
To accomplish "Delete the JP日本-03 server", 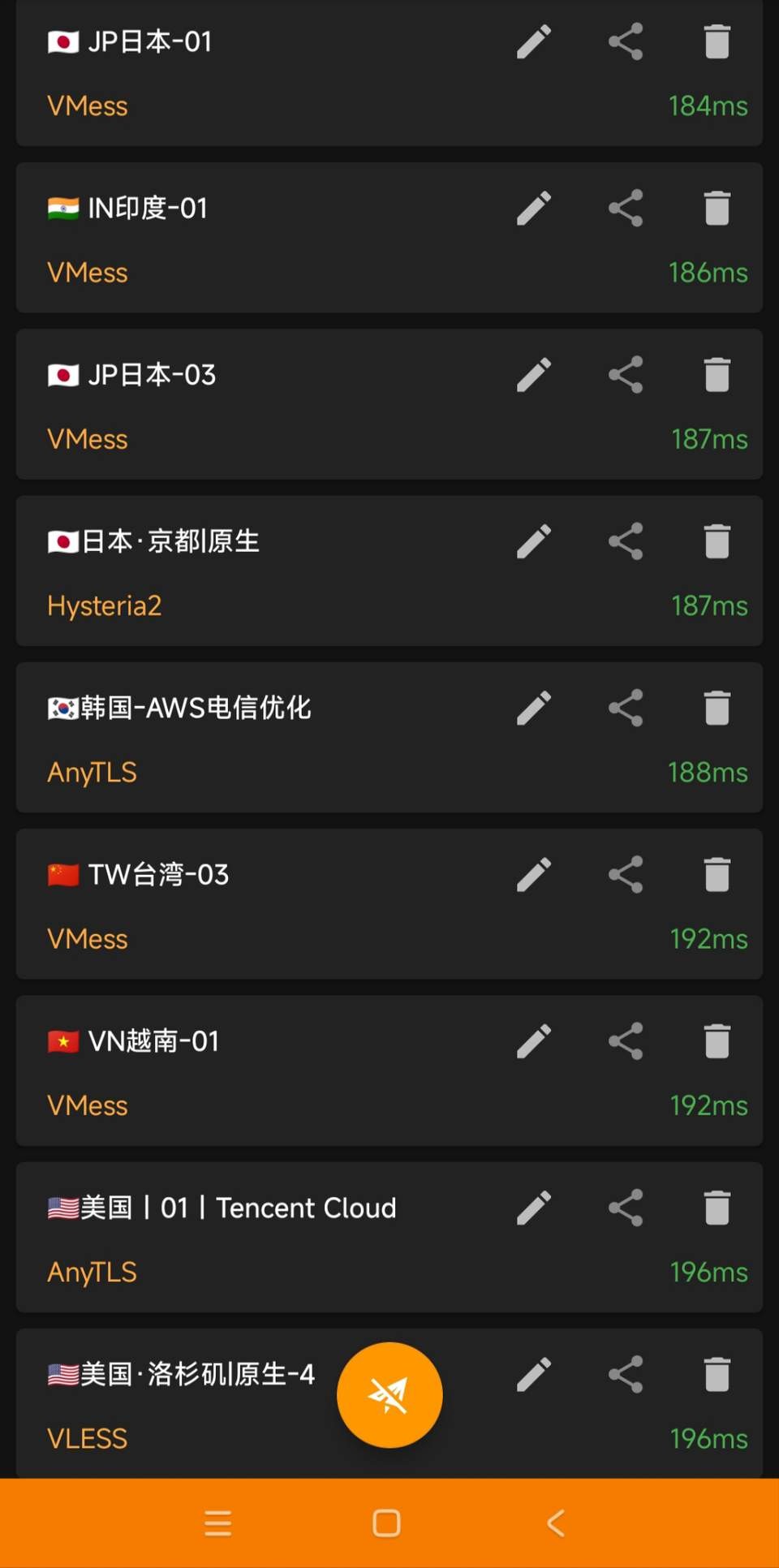I will tap(717, 375).
